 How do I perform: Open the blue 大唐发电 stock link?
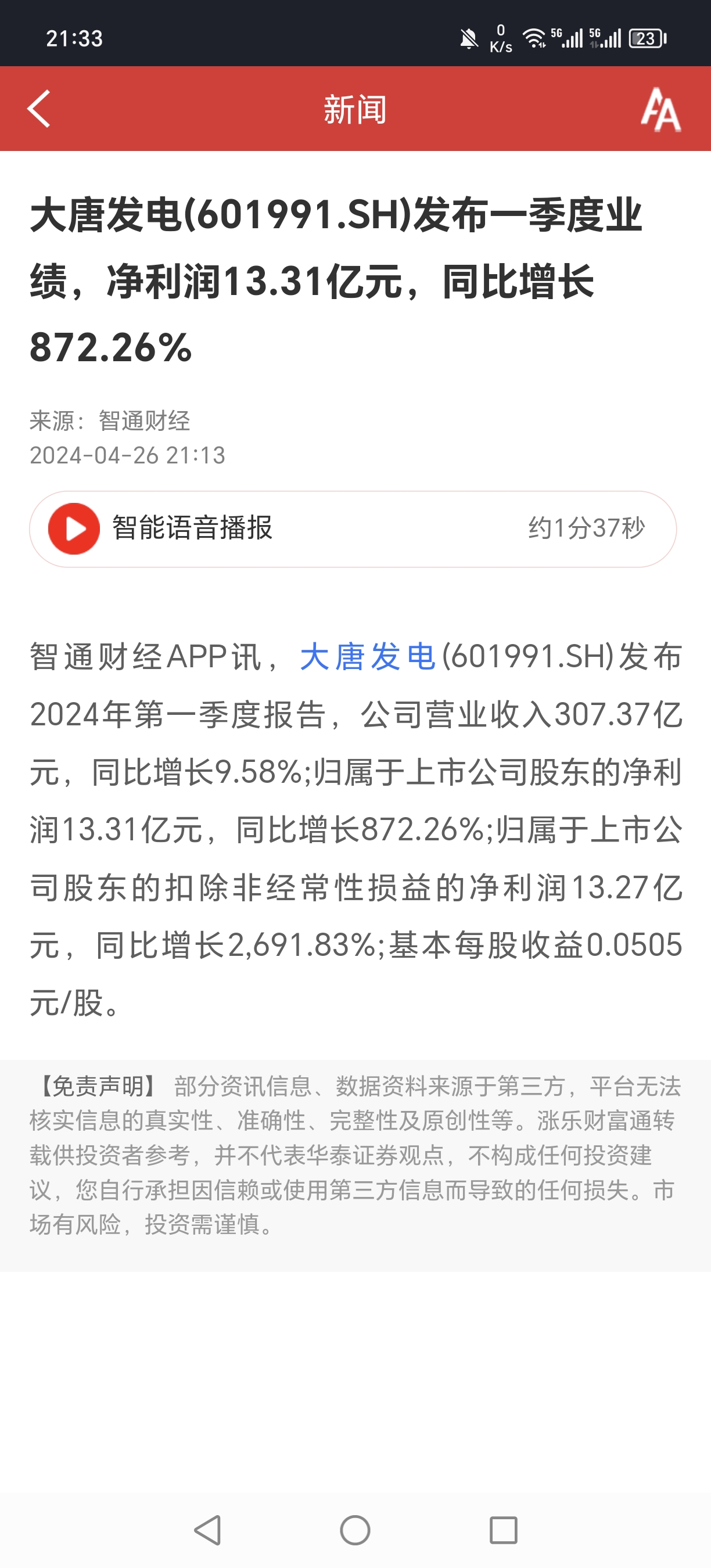click(368, 657)
